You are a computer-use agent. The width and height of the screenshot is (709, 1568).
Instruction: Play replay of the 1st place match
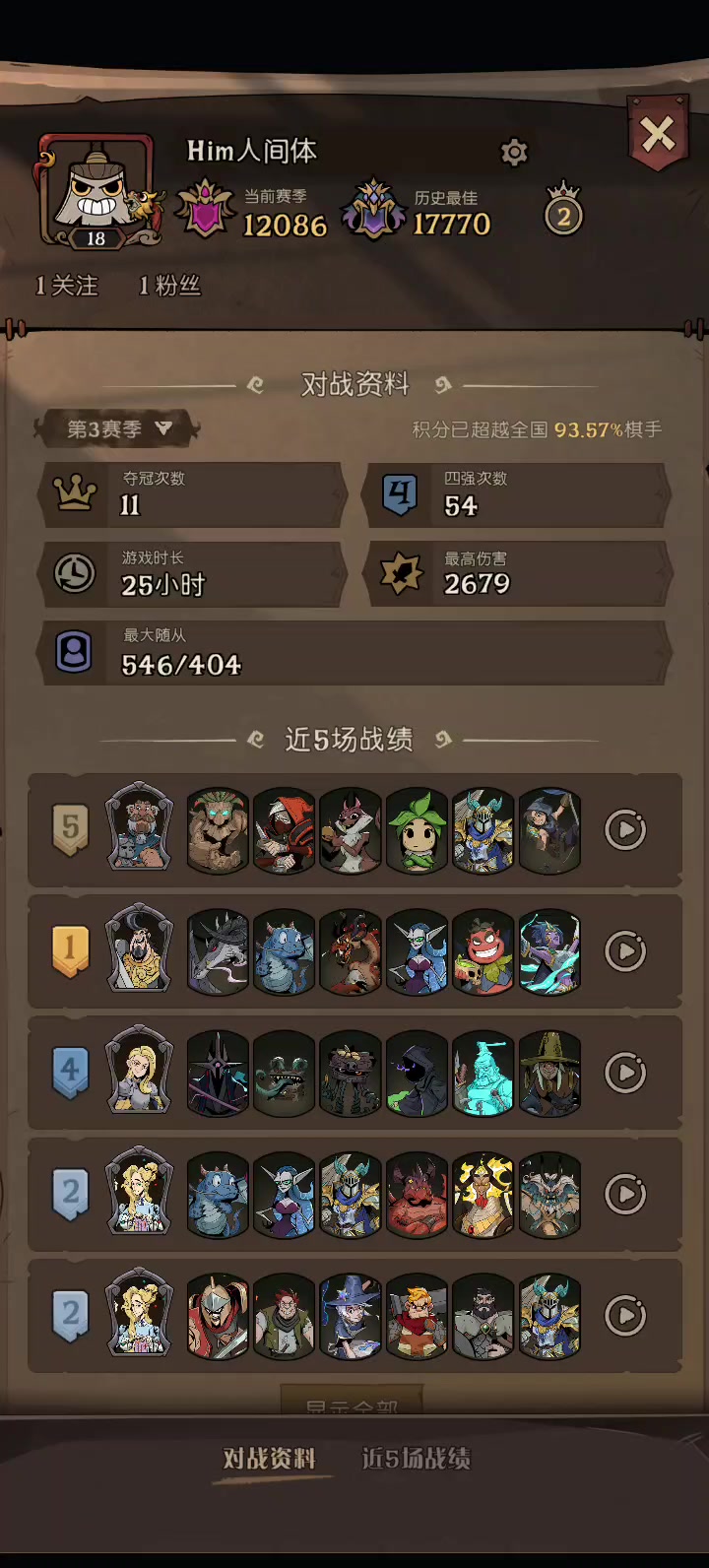pos(625,951)
